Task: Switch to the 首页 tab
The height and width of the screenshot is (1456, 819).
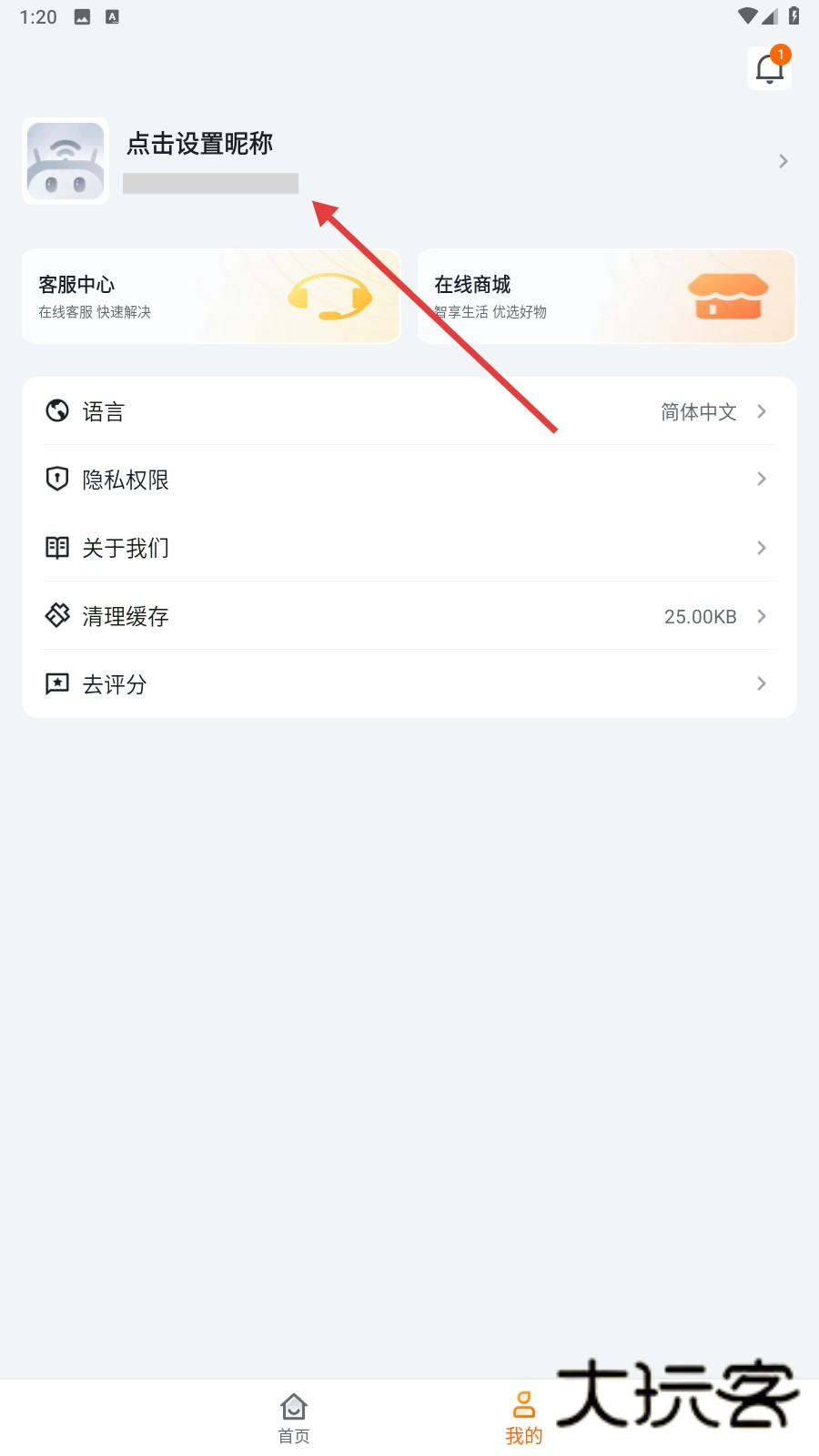Action: (x=294, y=1418)
